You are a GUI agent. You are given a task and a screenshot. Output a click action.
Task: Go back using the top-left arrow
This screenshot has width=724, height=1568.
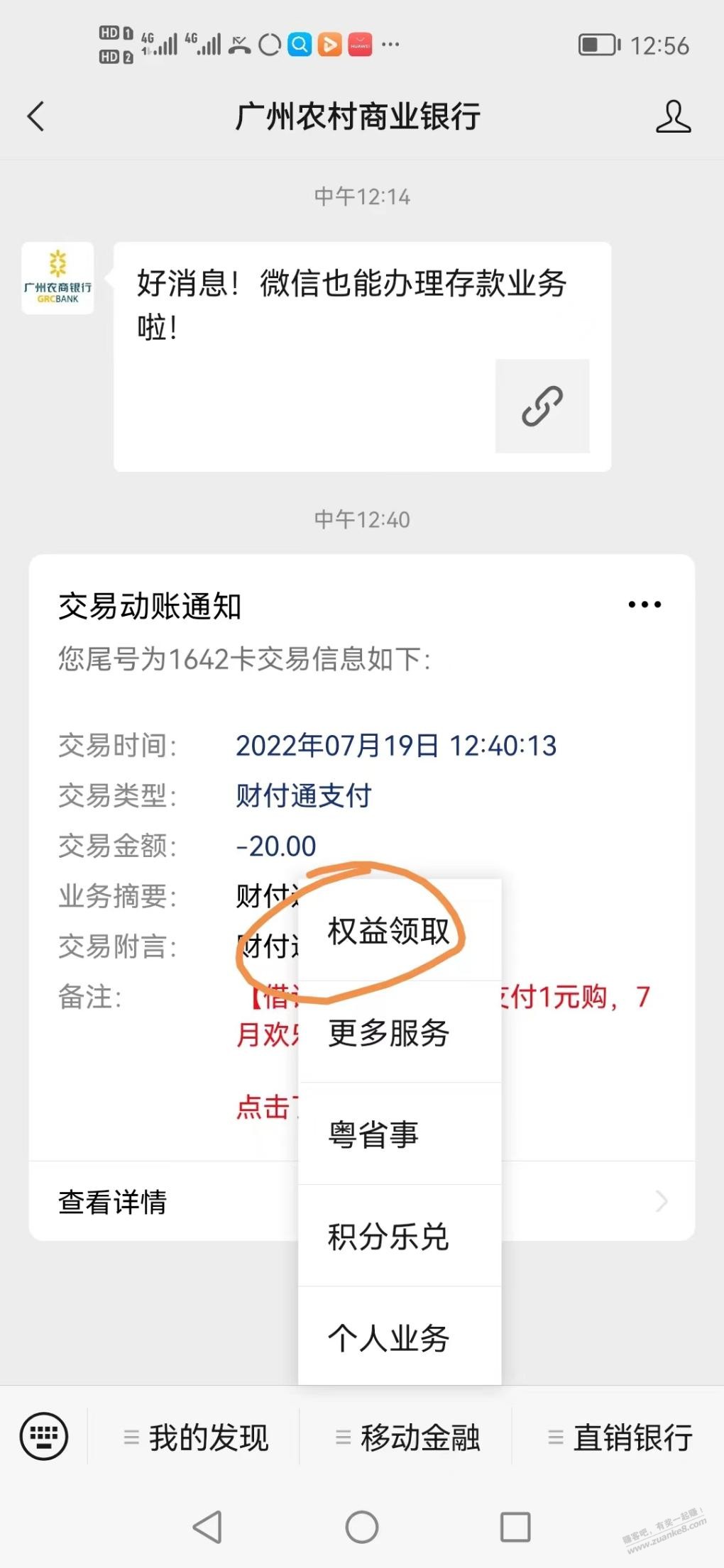(35, 116)
